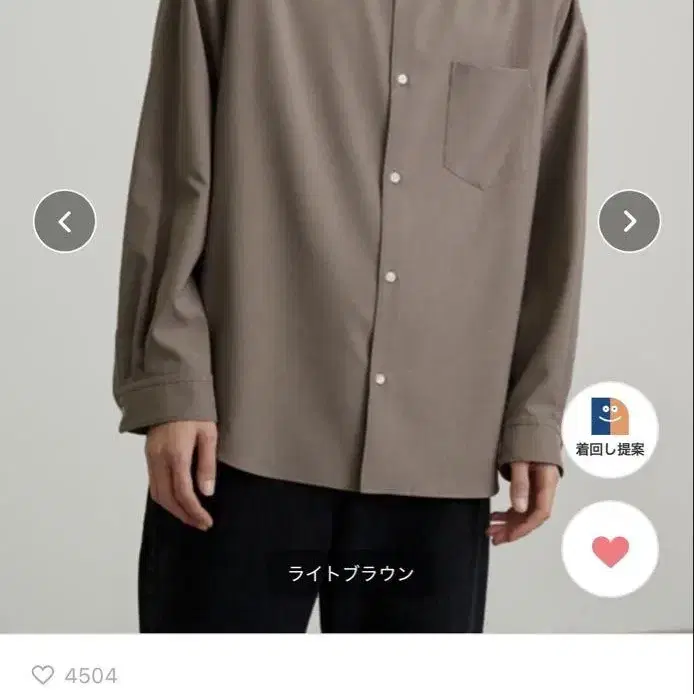Open the 着回し提案 styling suggestions
Image resolution: width=694 pixels, height=694 pixels.
pyautogui.click(x=610, y=429)
